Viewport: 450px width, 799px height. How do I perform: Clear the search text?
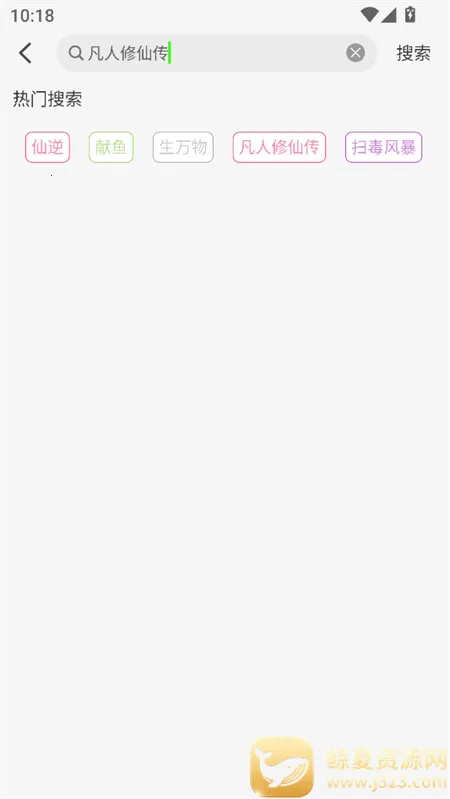(x=355, y=53)
